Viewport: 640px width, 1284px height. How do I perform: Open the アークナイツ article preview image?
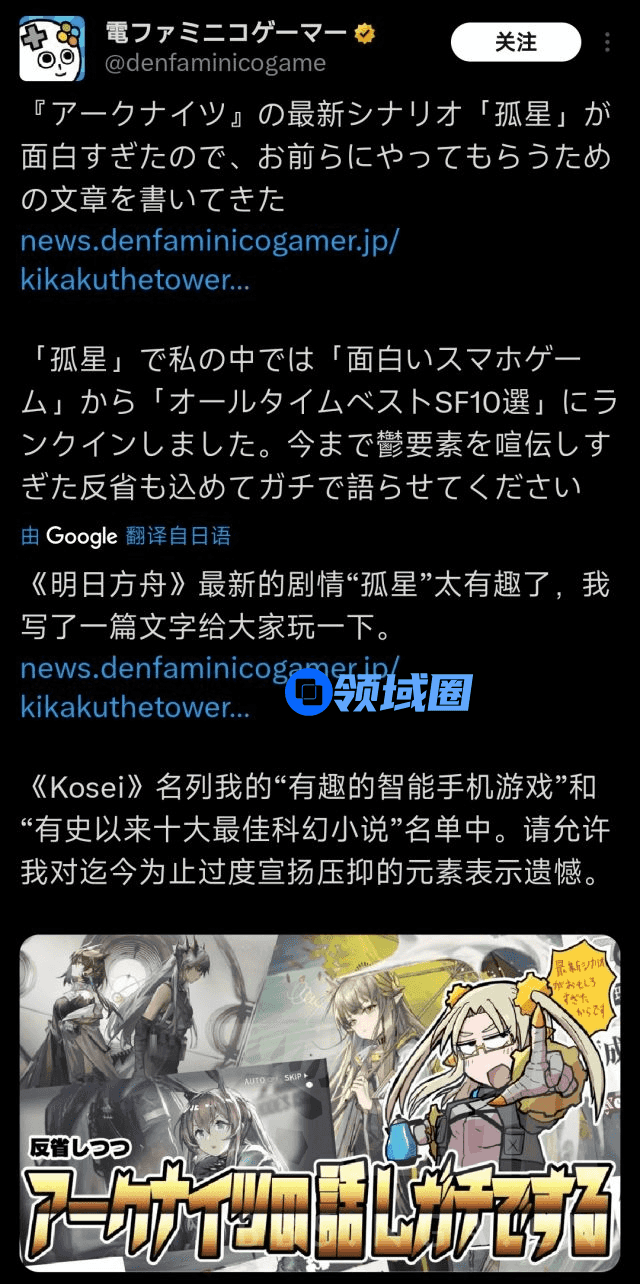pos(320,1098)
